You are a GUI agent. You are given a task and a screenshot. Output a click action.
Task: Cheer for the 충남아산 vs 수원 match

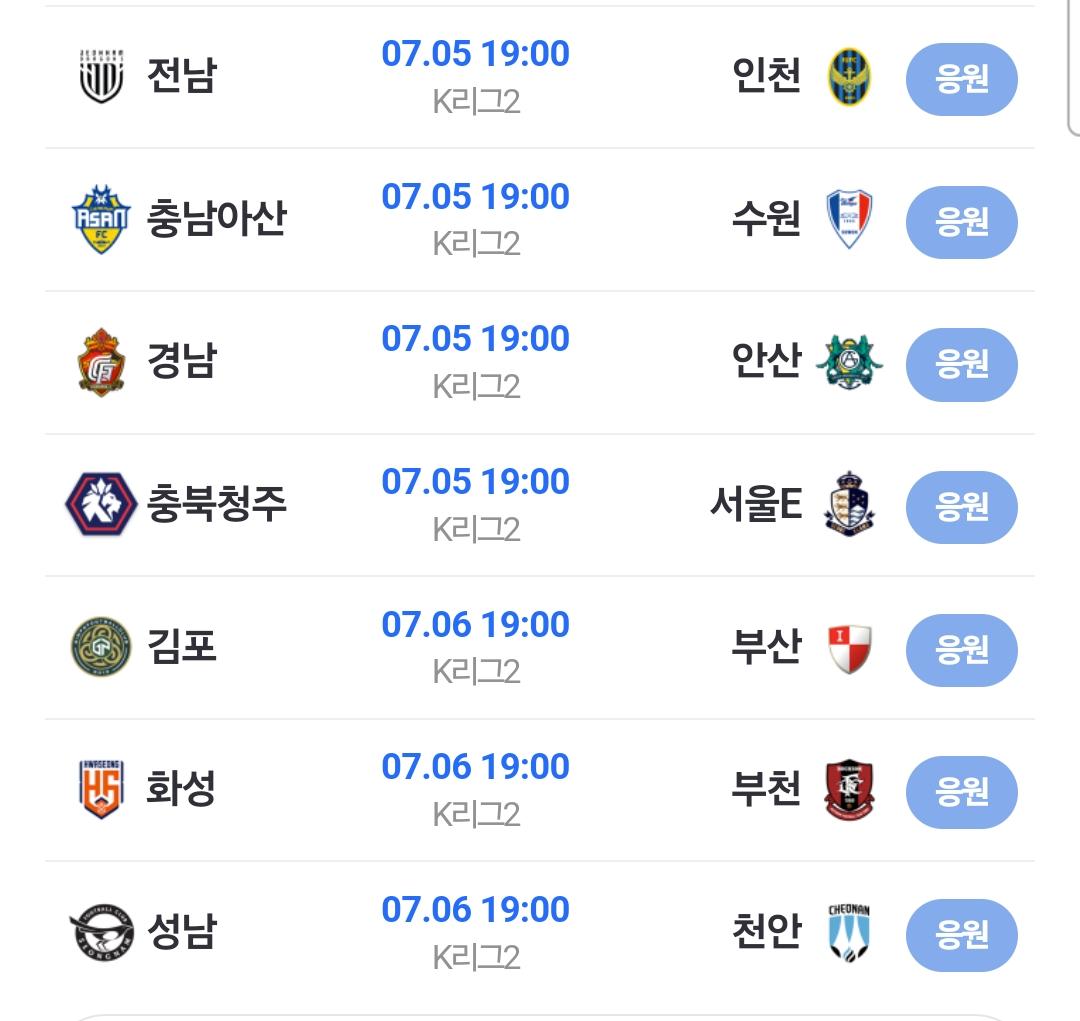pyautogui.click(x=961, y=221)
